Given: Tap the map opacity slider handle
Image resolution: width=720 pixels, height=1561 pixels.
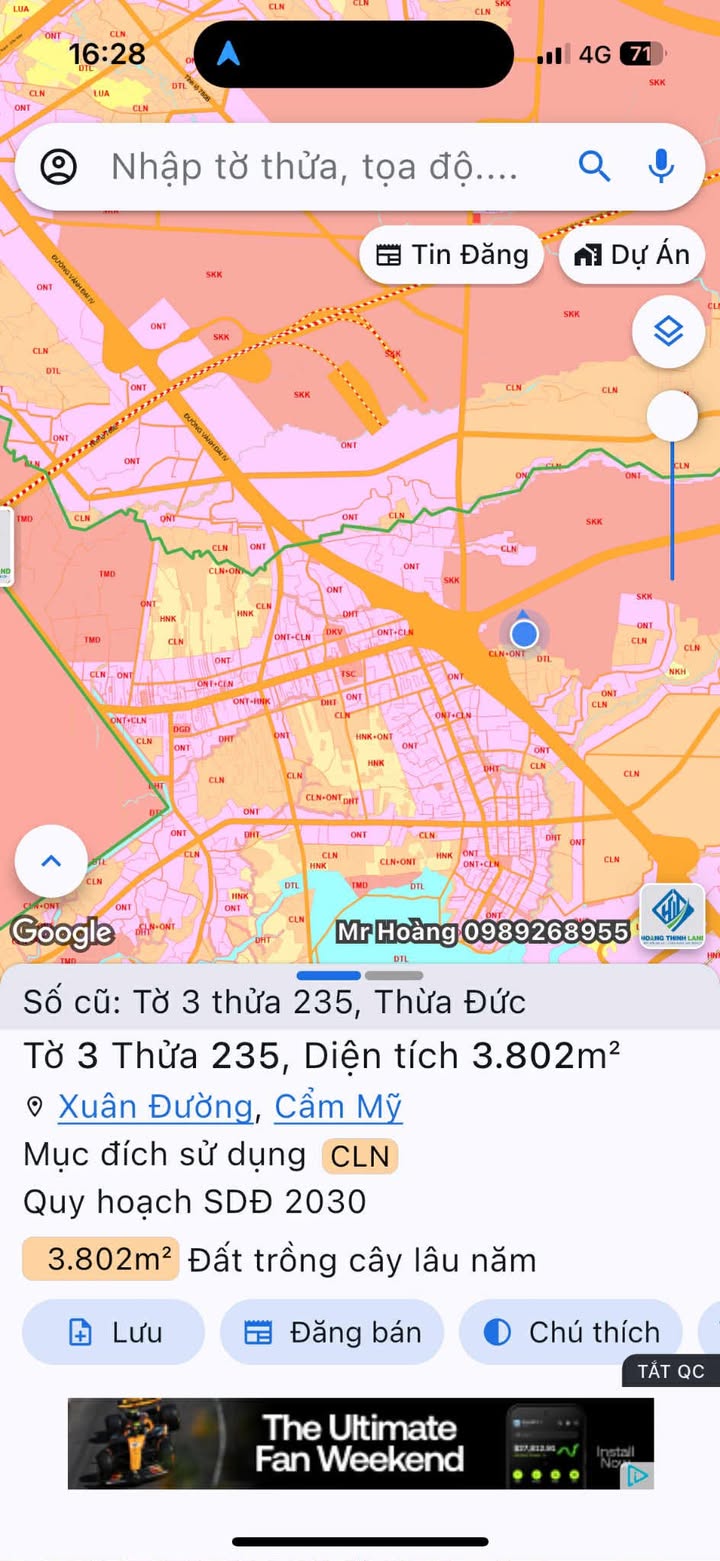Looking at the screenshot, I should [672, 415].
